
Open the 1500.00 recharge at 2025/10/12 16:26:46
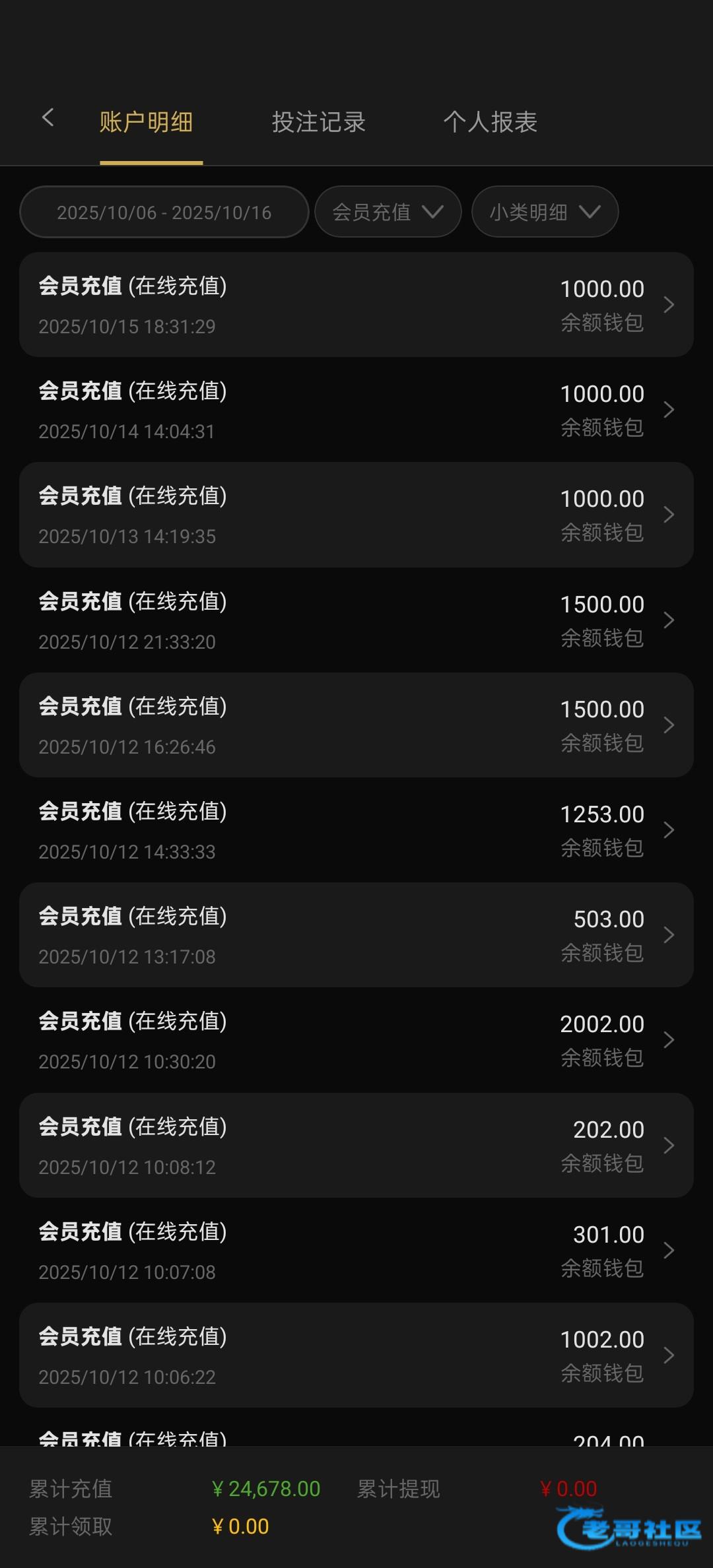click(356, 725)
